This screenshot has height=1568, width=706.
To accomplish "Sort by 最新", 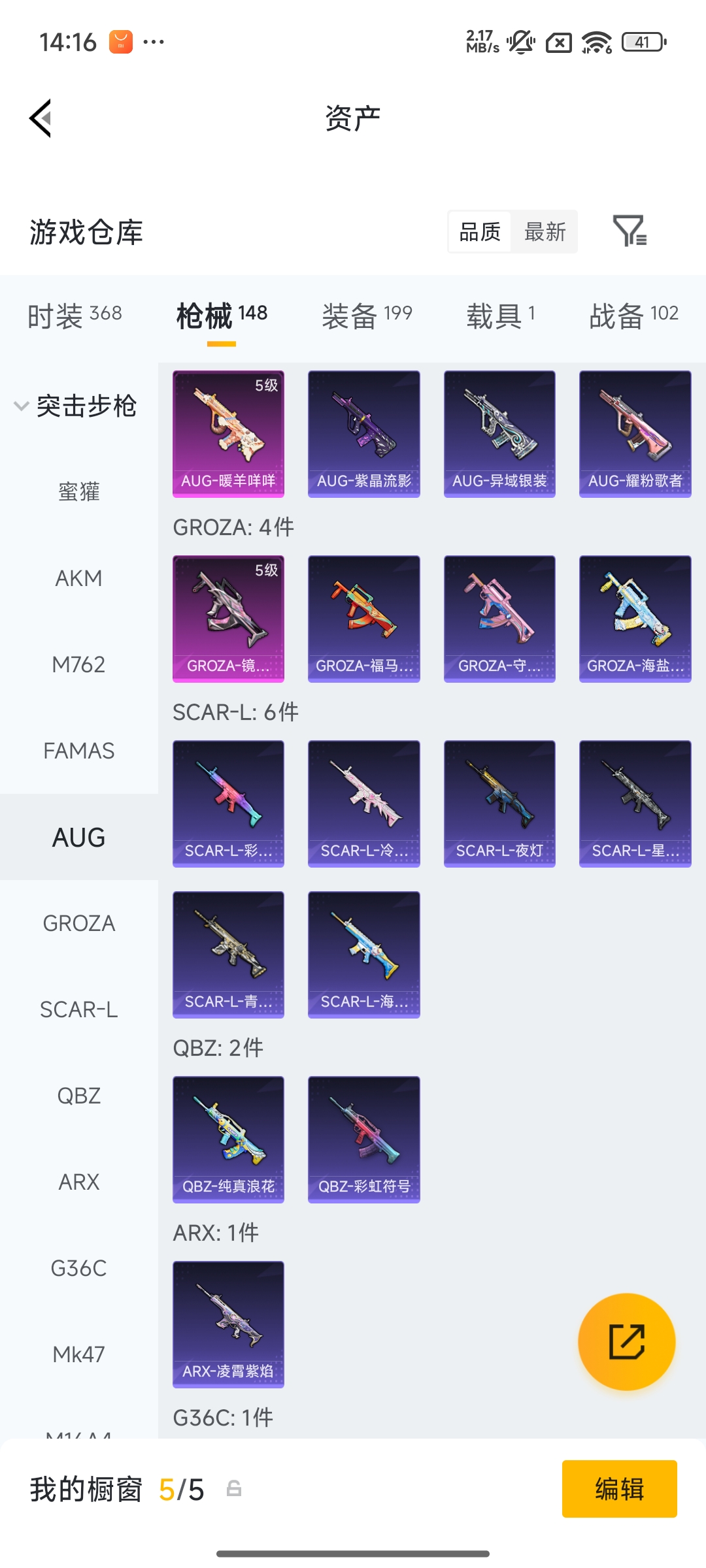I will (545, 232).
